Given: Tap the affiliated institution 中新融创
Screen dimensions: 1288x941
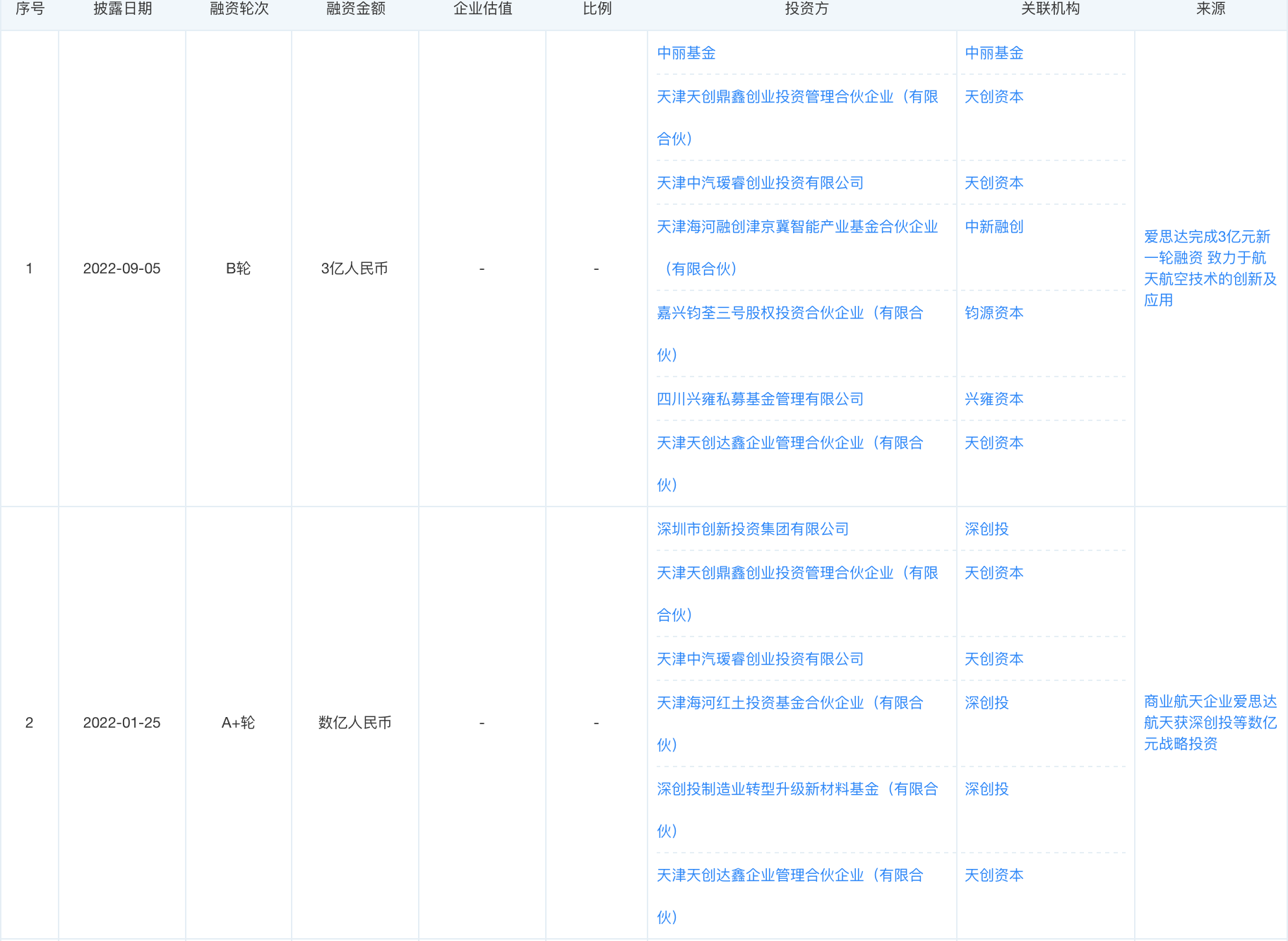Looking at the screenshot, I should [x=994, y=227].
